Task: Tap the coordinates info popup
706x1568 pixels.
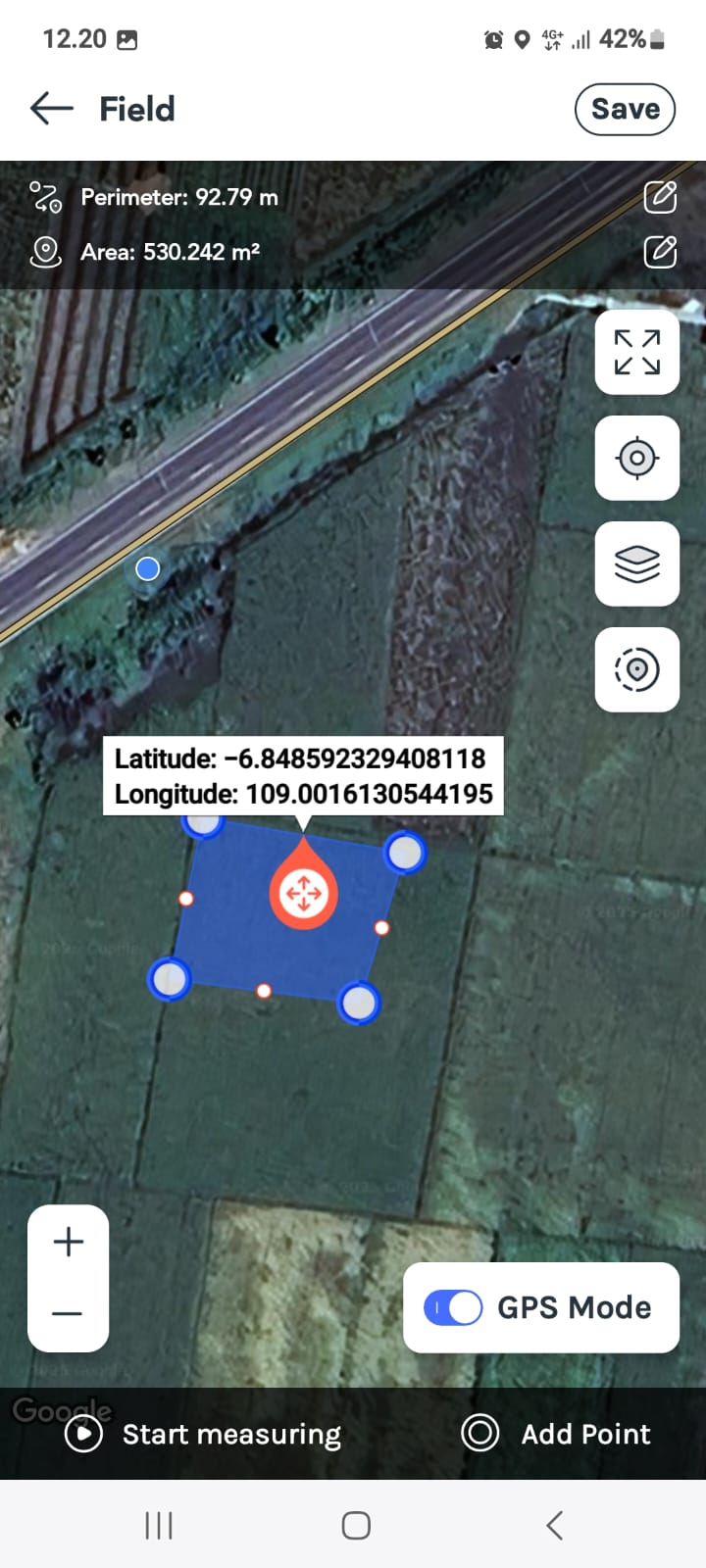Action: (x=302, y=775)
